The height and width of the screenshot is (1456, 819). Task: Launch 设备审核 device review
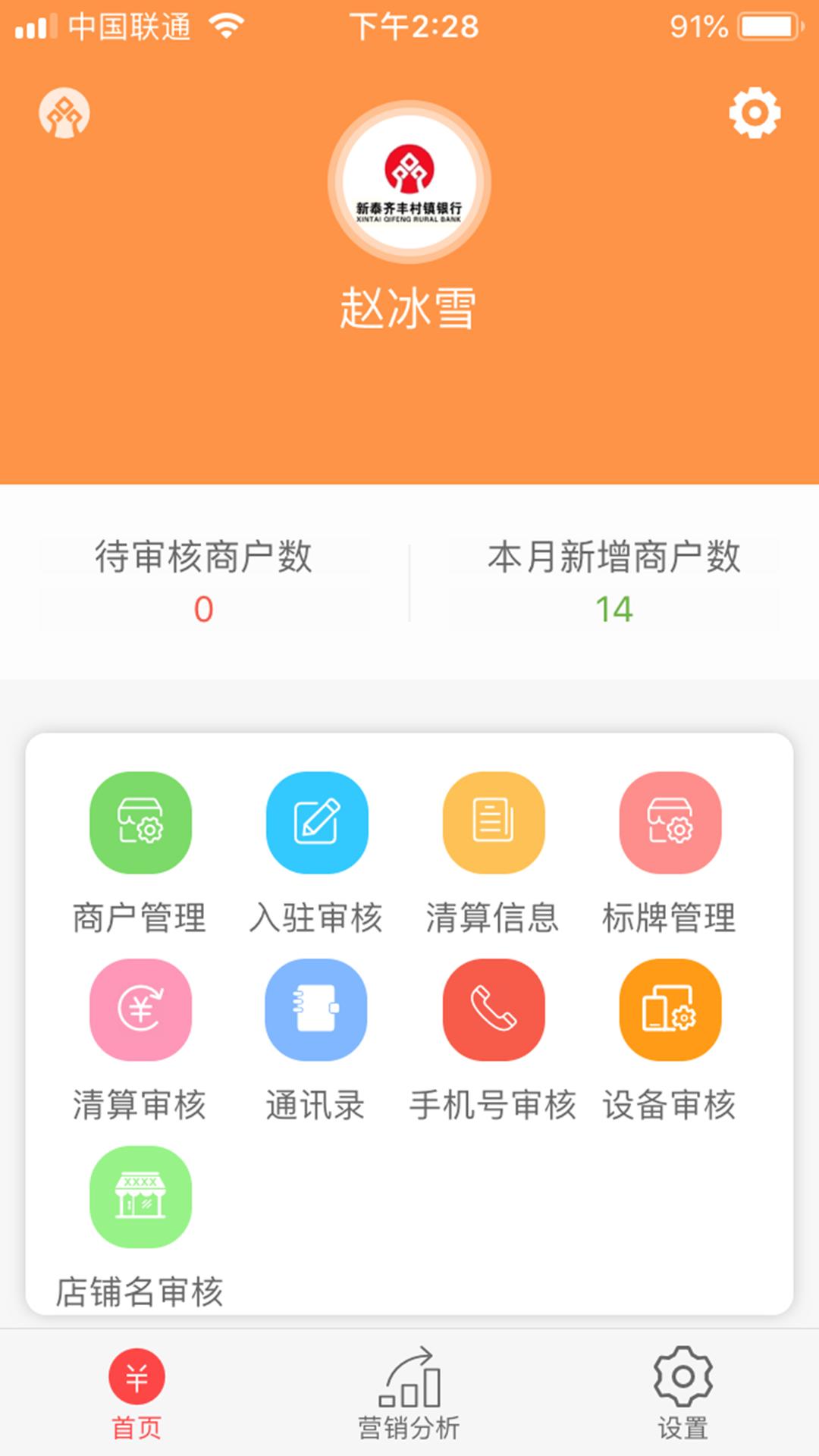(670, 1010)
